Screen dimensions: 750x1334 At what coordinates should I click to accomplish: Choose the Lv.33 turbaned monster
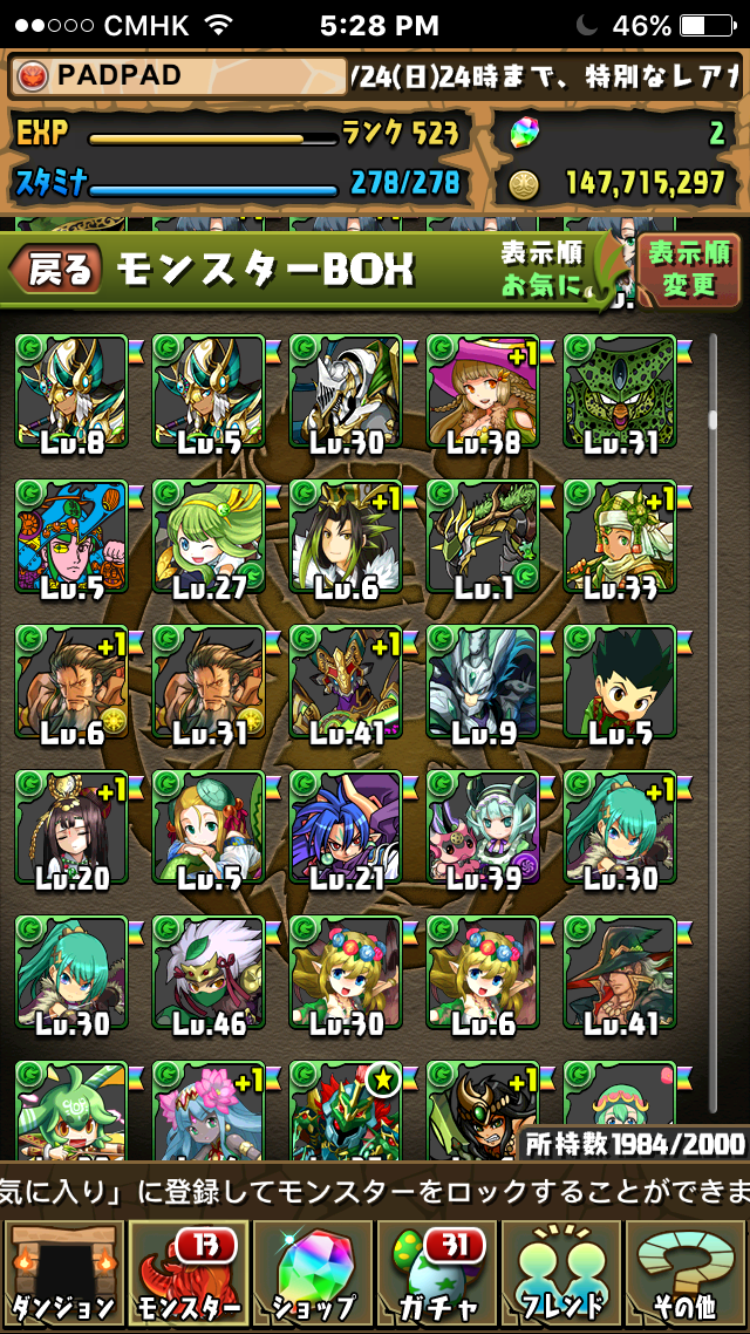click(x=620, y=537)
